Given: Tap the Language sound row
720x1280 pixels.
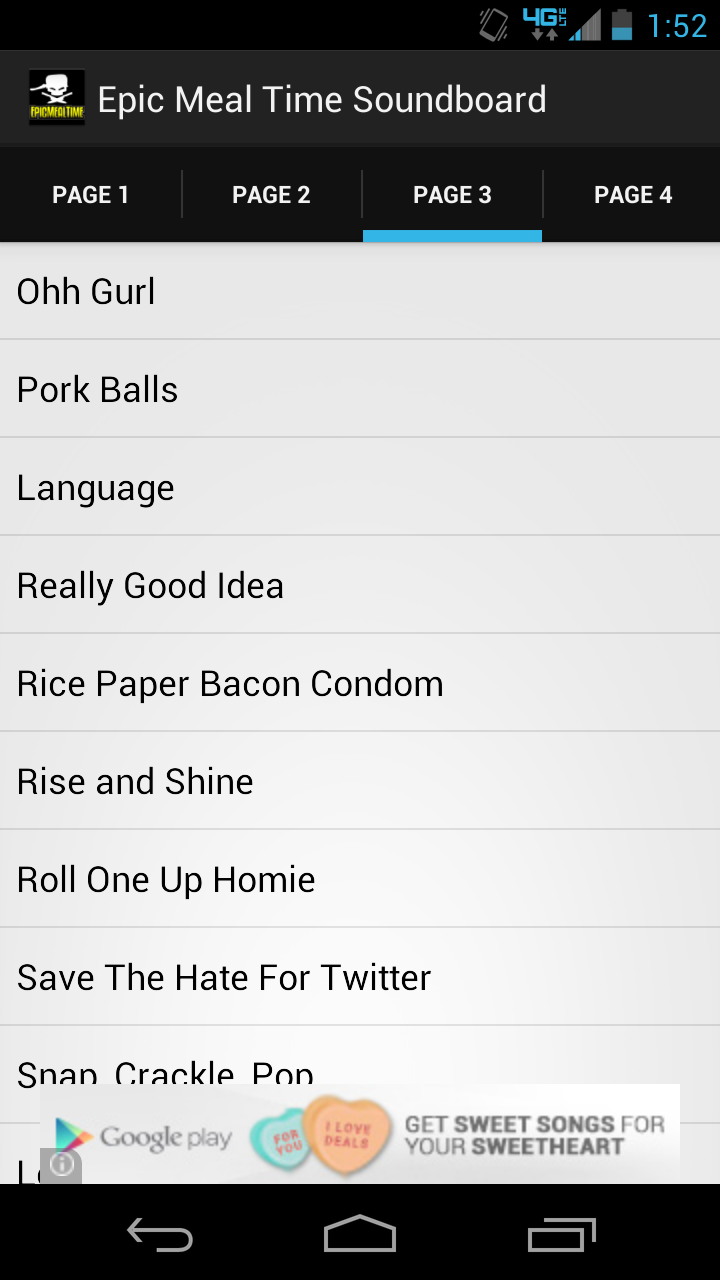Looking at the screenshot, I should coord(360,487).
